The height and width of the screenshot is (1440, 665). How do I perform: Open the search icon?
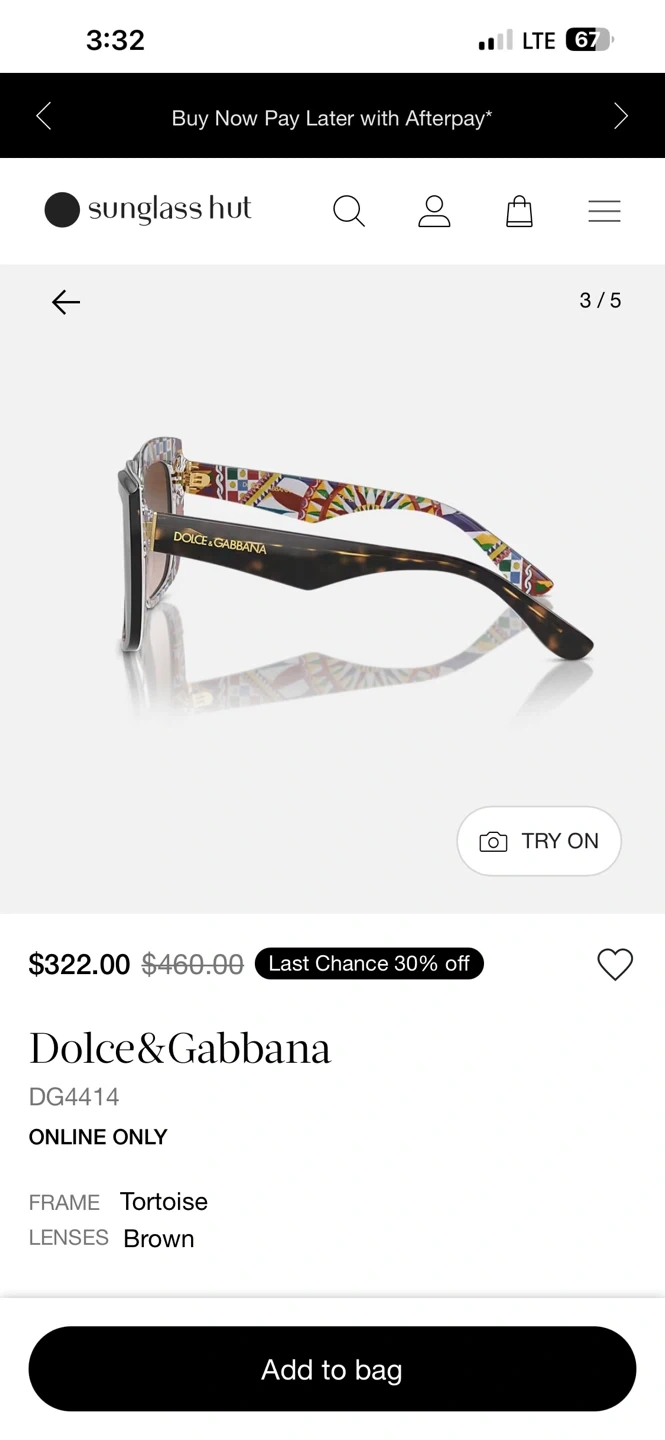[348, 211]
